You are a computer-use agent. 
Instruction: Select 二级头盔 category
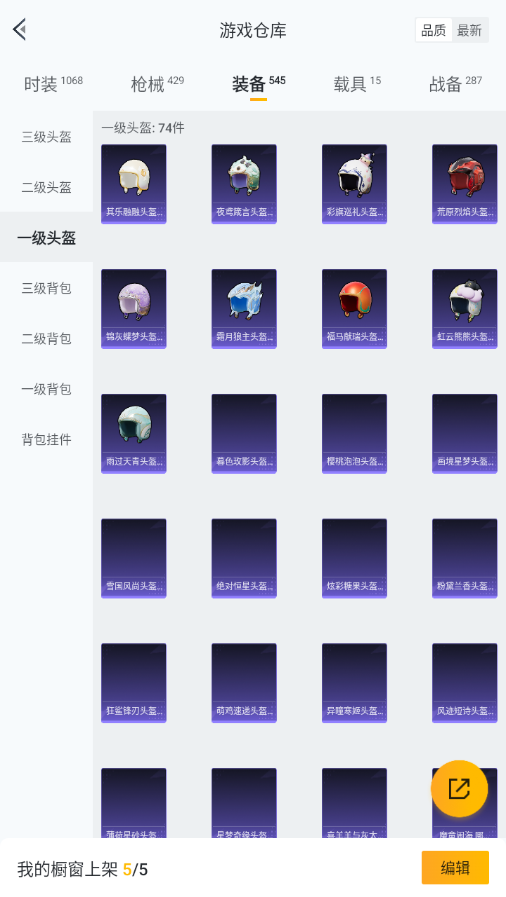click(46, 187)
